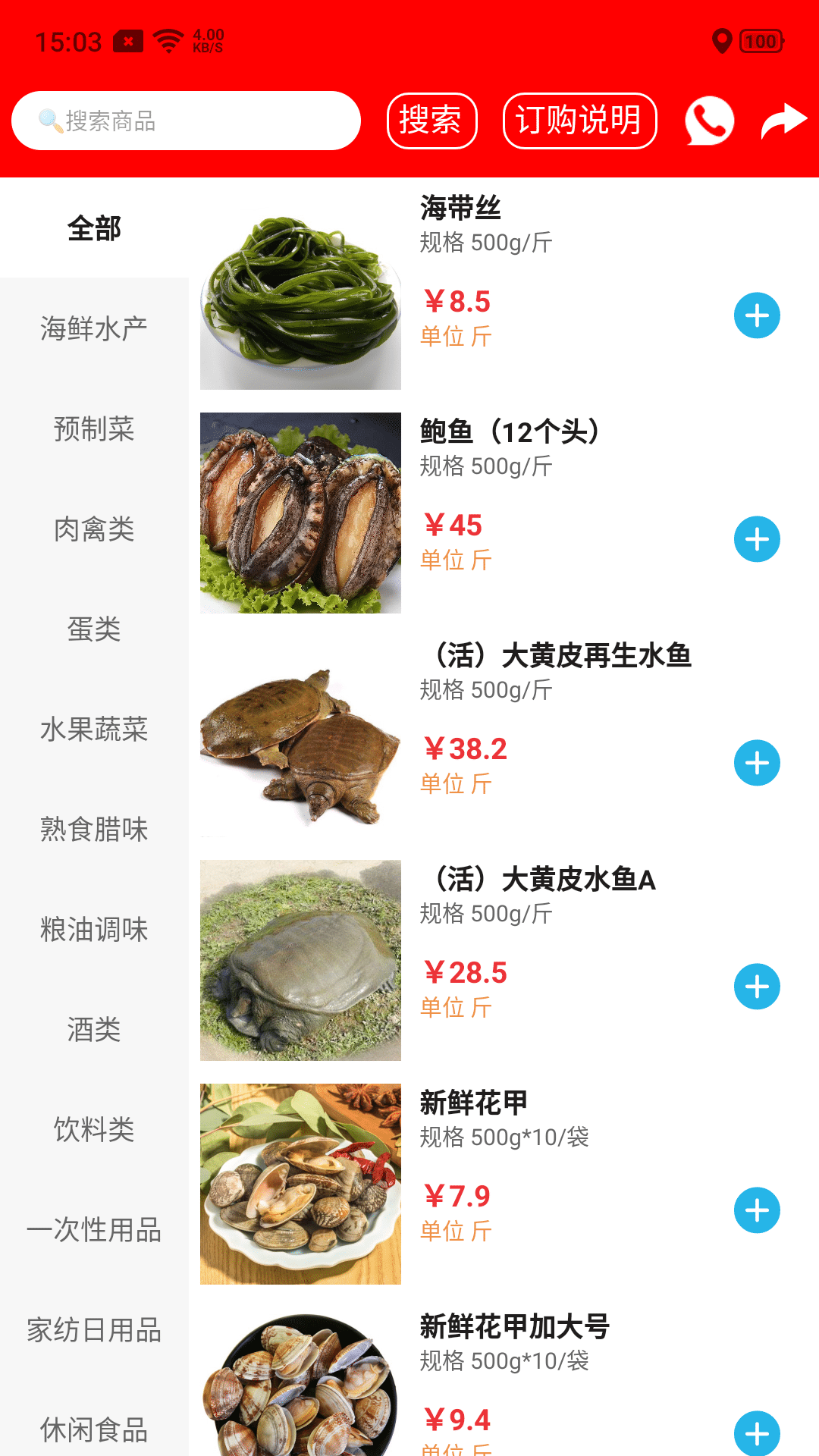Add （活）大黄皮水鱼A with plus icon
The image size is (819, 1456).
click(756, 987)
